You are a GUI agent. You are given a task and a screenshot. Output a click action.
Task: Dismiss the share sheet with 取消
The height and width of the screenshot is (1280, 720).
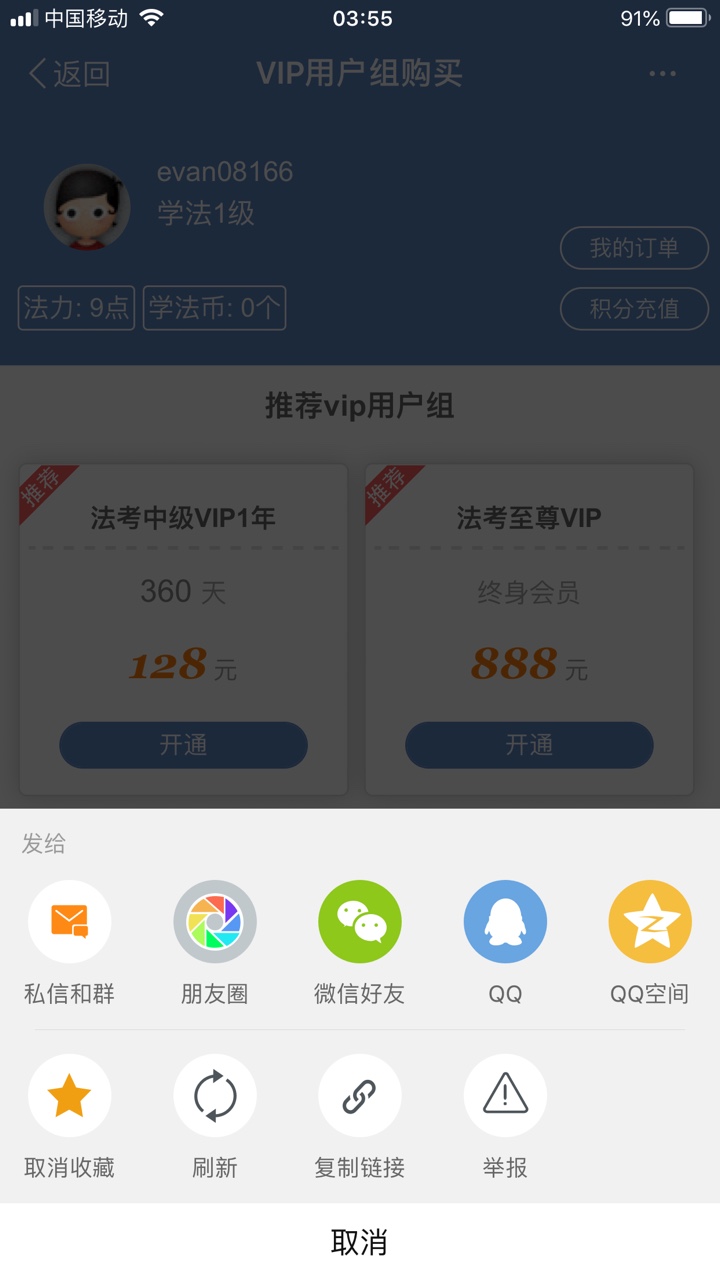tap(360, 1242)
